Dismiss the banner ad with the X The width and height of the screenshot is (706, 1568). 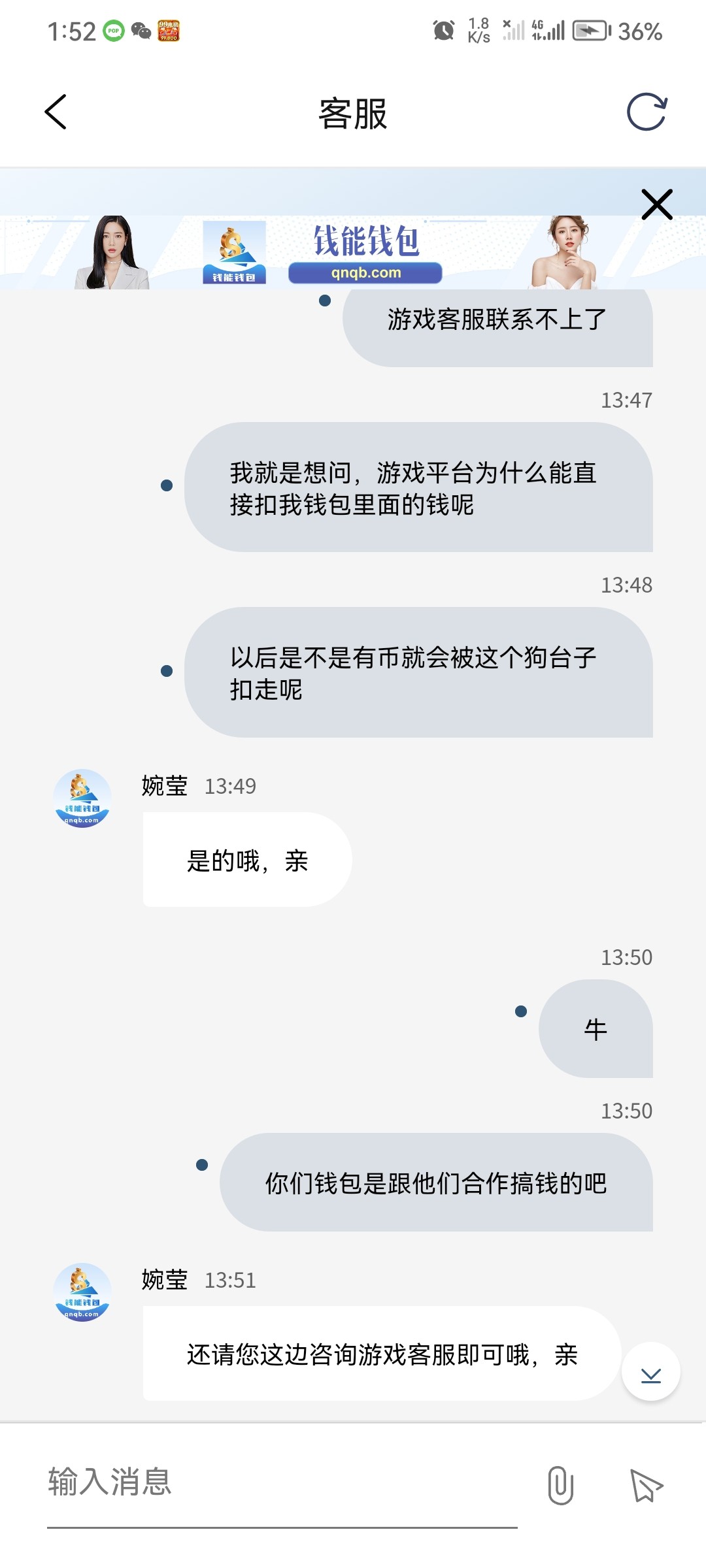[656, 204]
